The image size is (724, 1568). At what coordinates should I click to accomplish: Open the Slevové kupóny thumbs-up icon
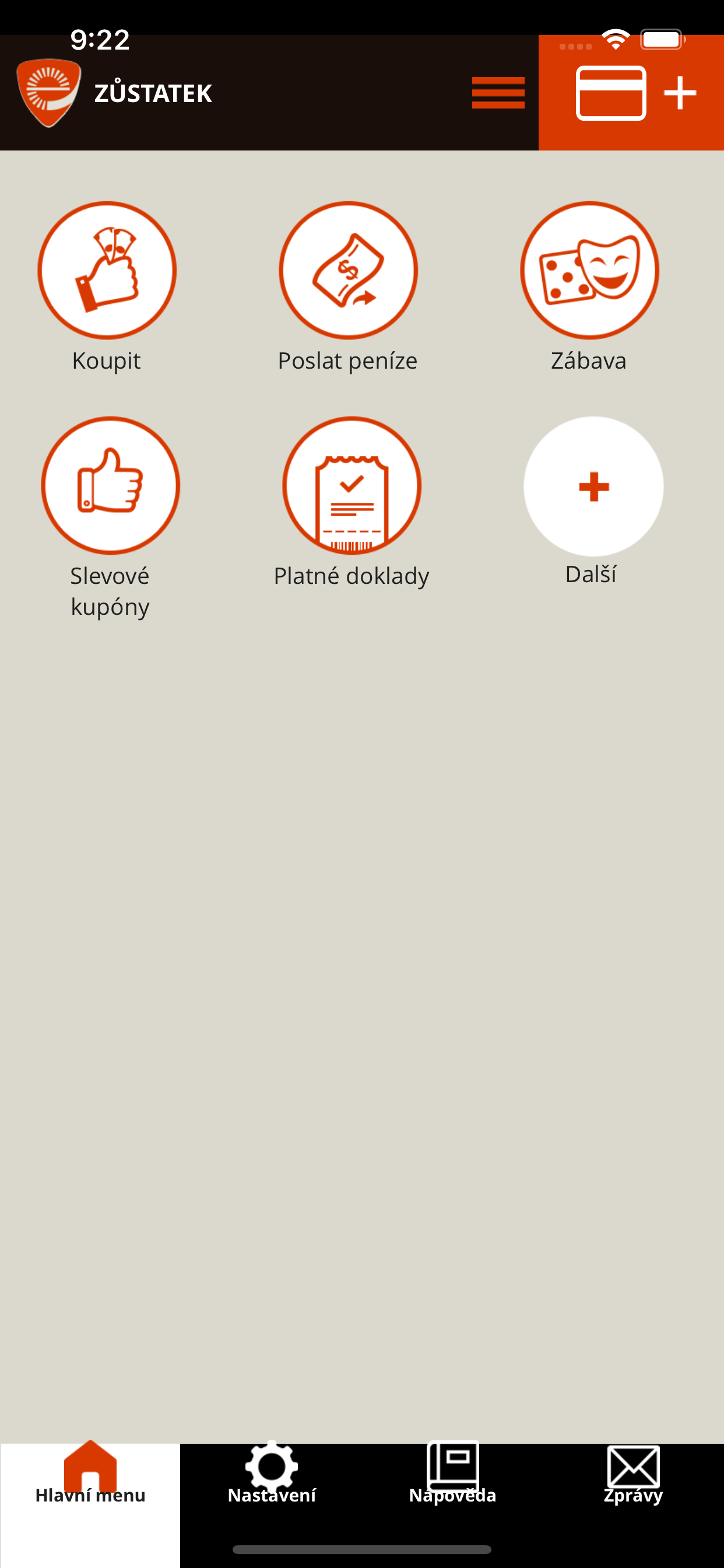click(110, 485)
